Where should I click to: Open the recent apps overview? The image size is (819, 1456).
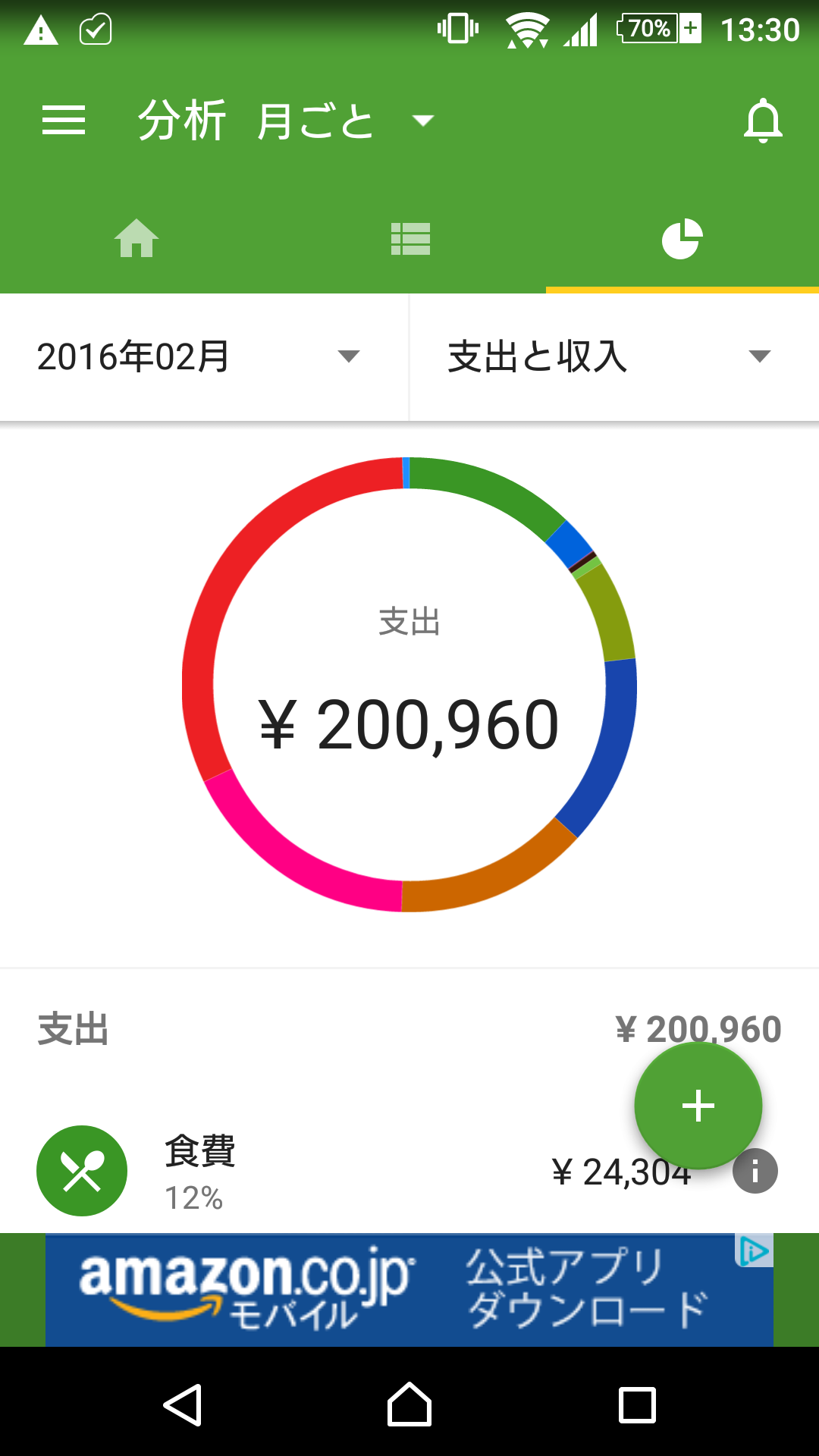tap(637, 1404)
